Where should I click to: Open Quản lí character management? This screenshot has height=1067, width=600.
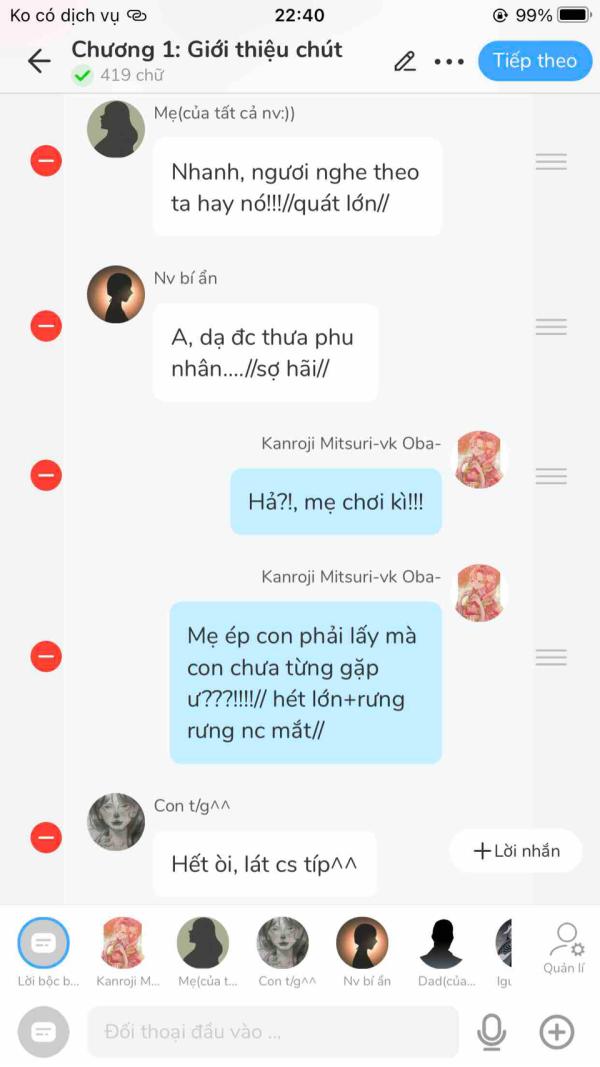[564, 949]
